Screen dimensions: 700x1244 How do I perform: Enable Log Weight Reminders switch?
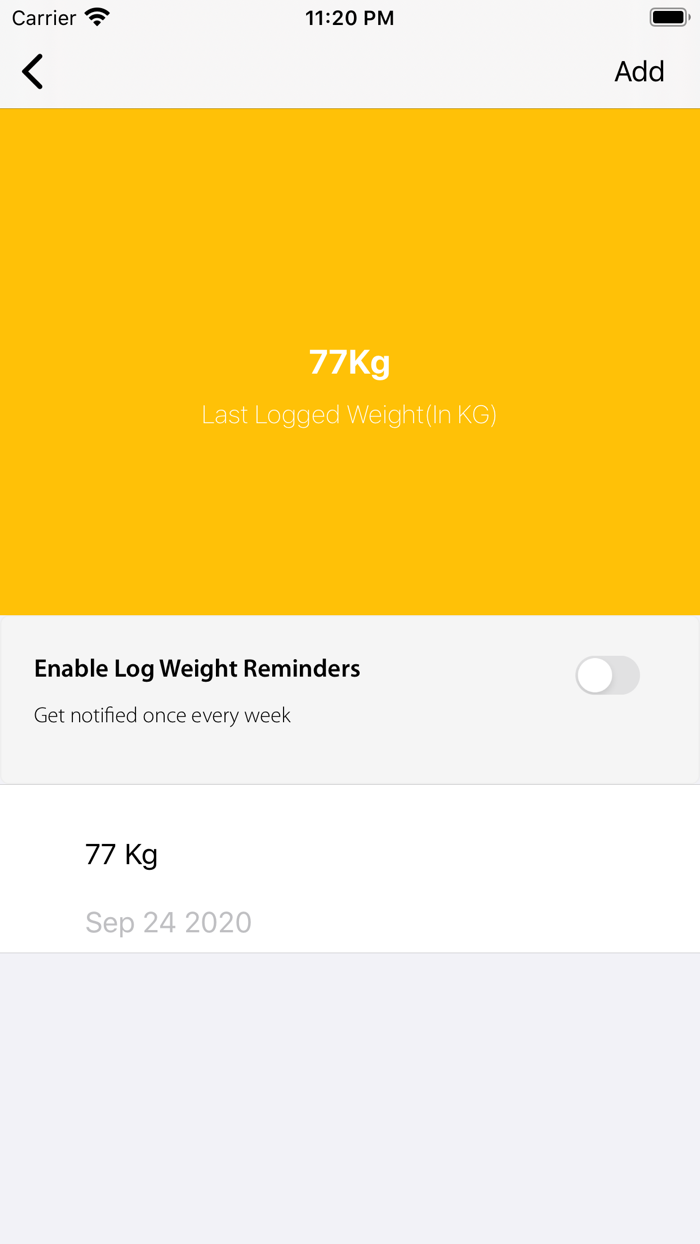pyautogui.click(x=607, y=676)
